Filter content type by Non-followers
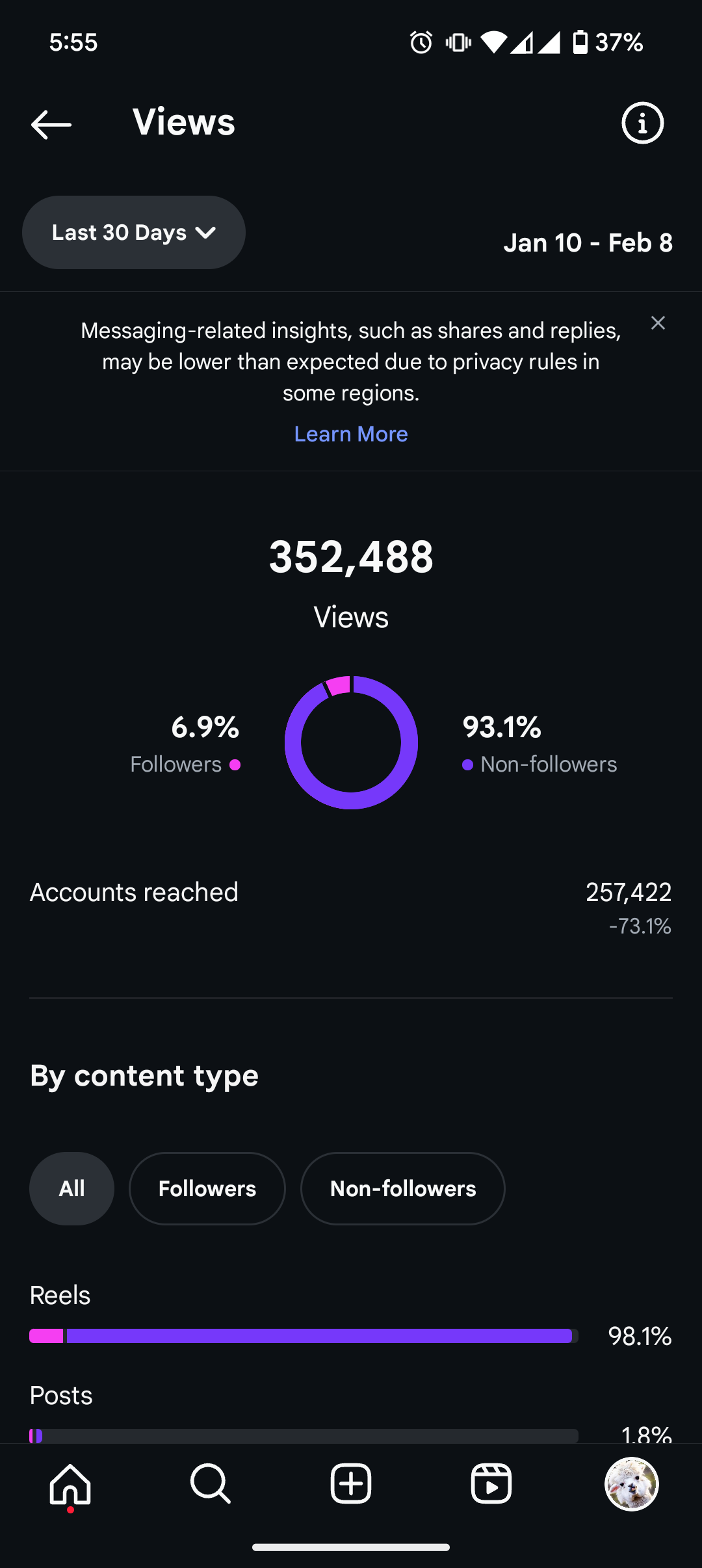The height and width of the screenshot is (1568, 702). (403, 1188)
